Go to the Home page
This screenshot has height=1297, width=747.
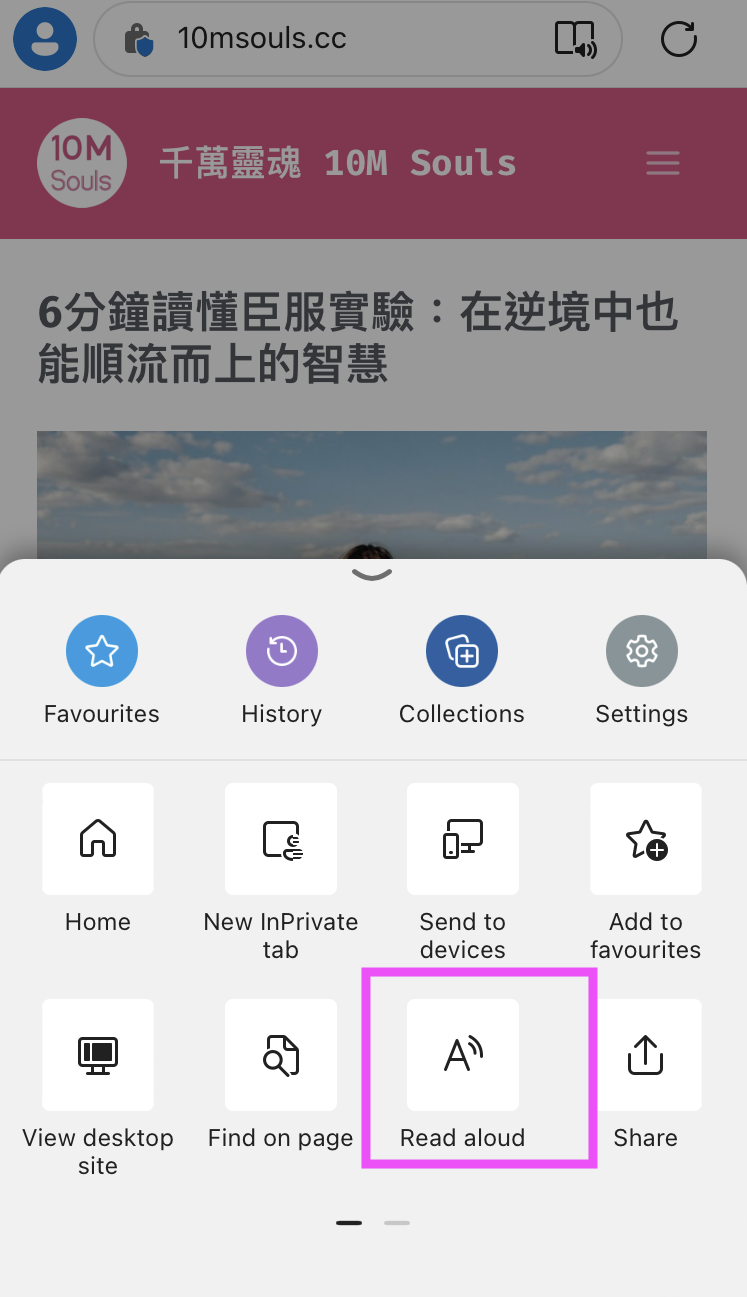[98, 839]
